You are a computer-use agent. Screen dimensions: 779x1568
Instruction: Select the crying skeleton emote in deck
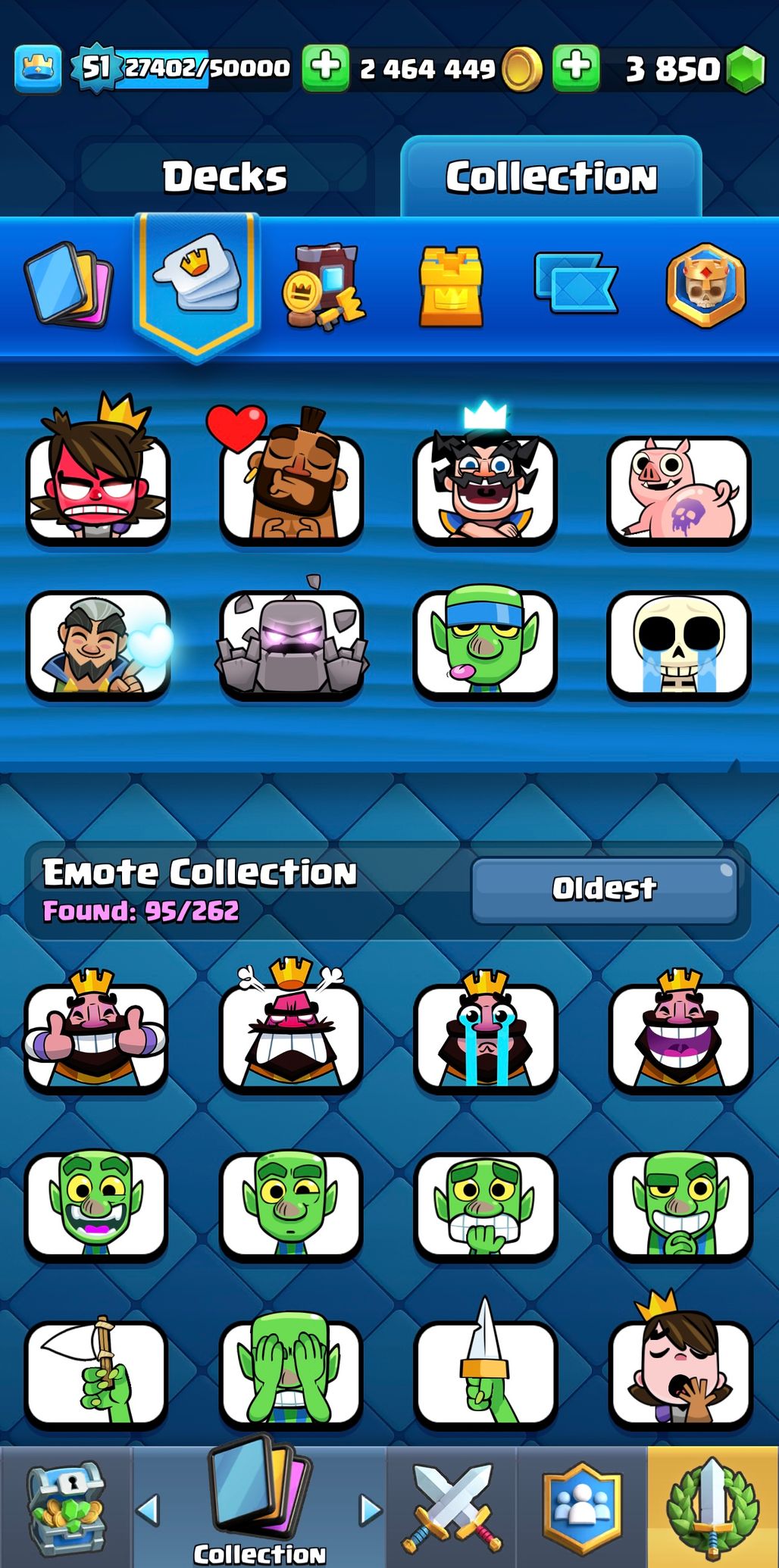pos(678,644)
